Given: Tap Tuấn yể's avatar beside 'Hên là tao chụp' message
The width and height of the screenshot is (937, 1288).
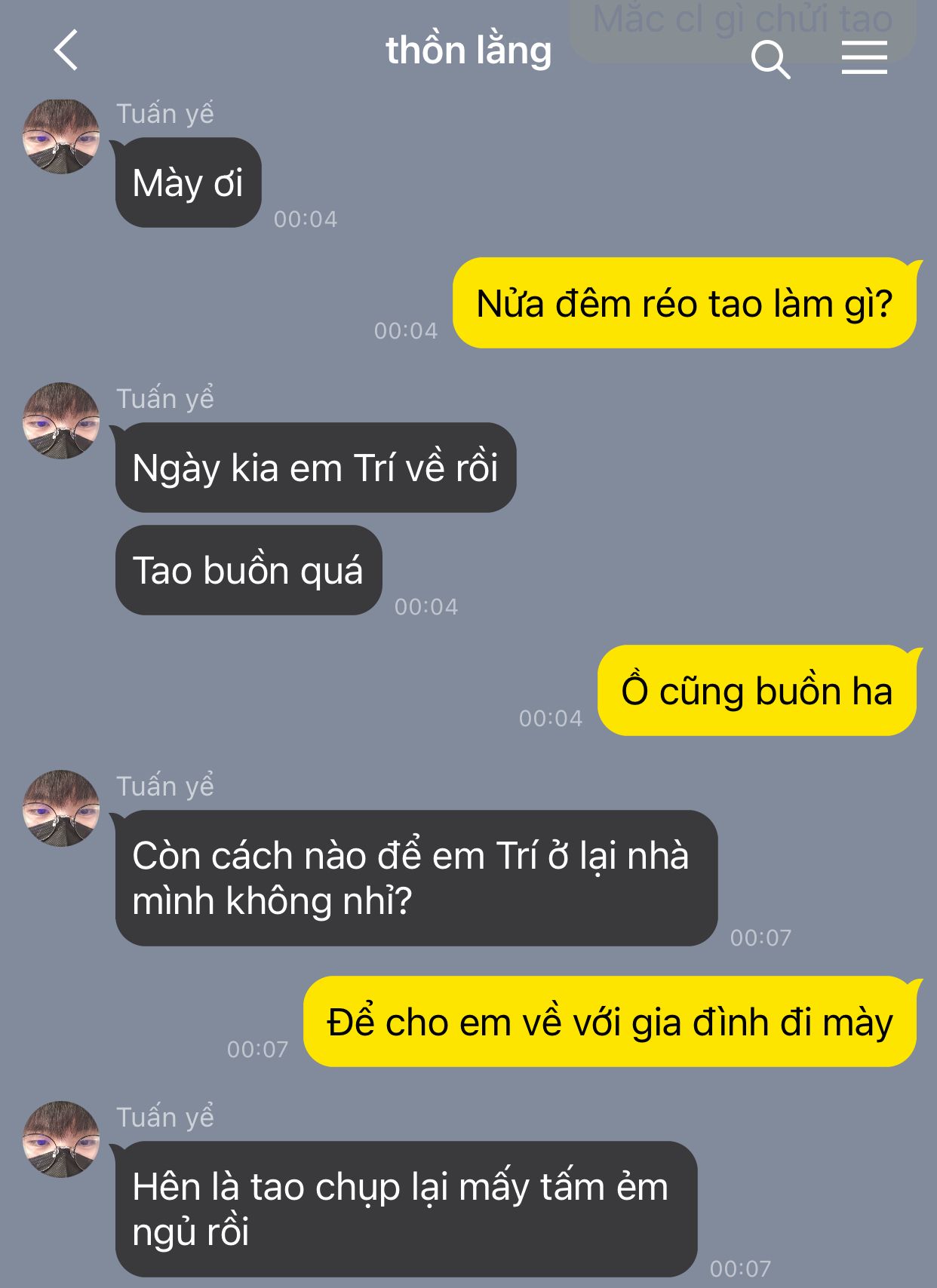Looking at the screenshot, I should pos(61,1139).
